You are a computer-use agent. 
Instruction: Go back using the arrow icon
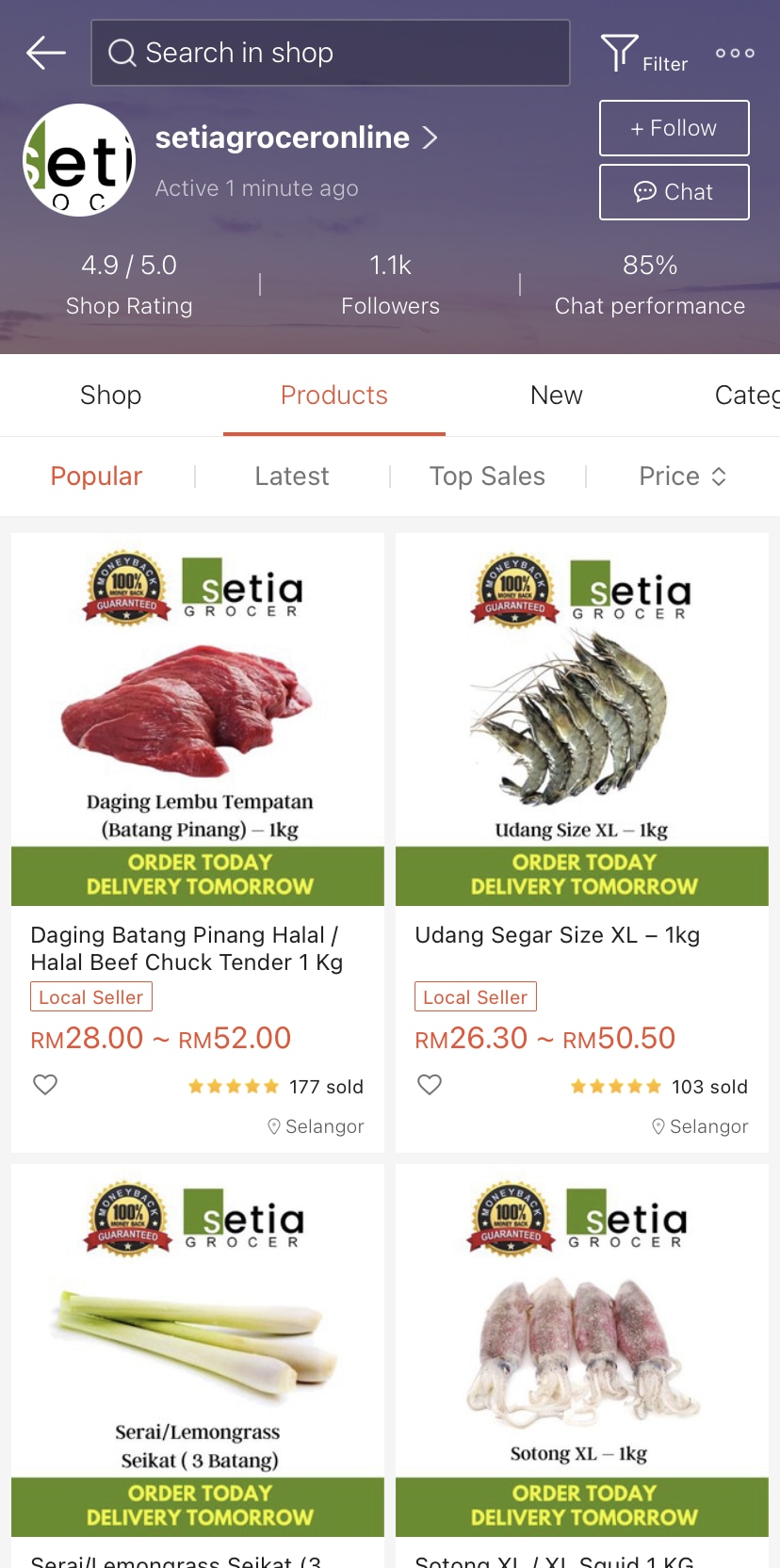tap(45, 53)
